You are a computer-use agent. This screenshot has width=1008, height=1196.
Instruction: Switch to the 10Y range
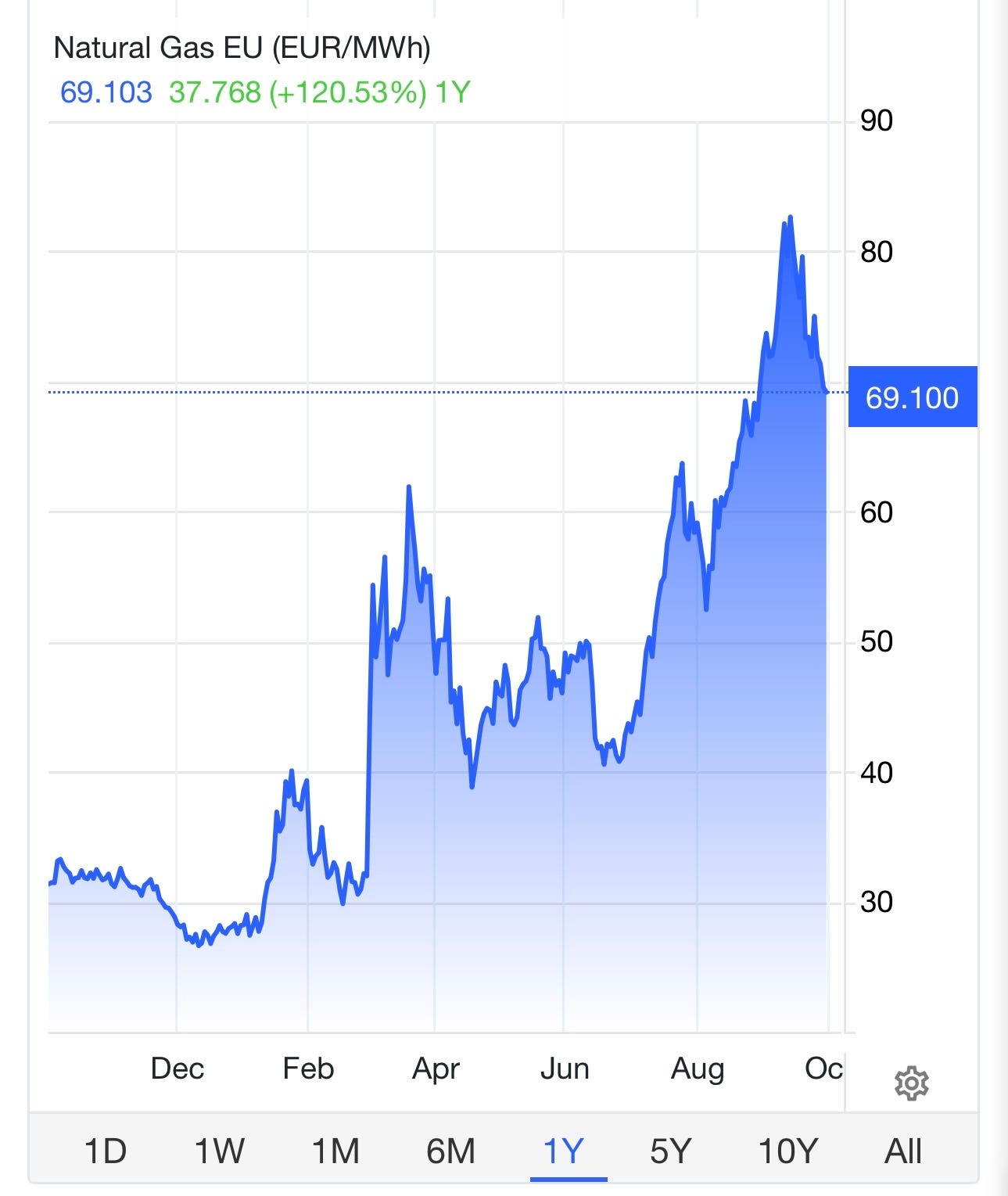coord(788,1151)
